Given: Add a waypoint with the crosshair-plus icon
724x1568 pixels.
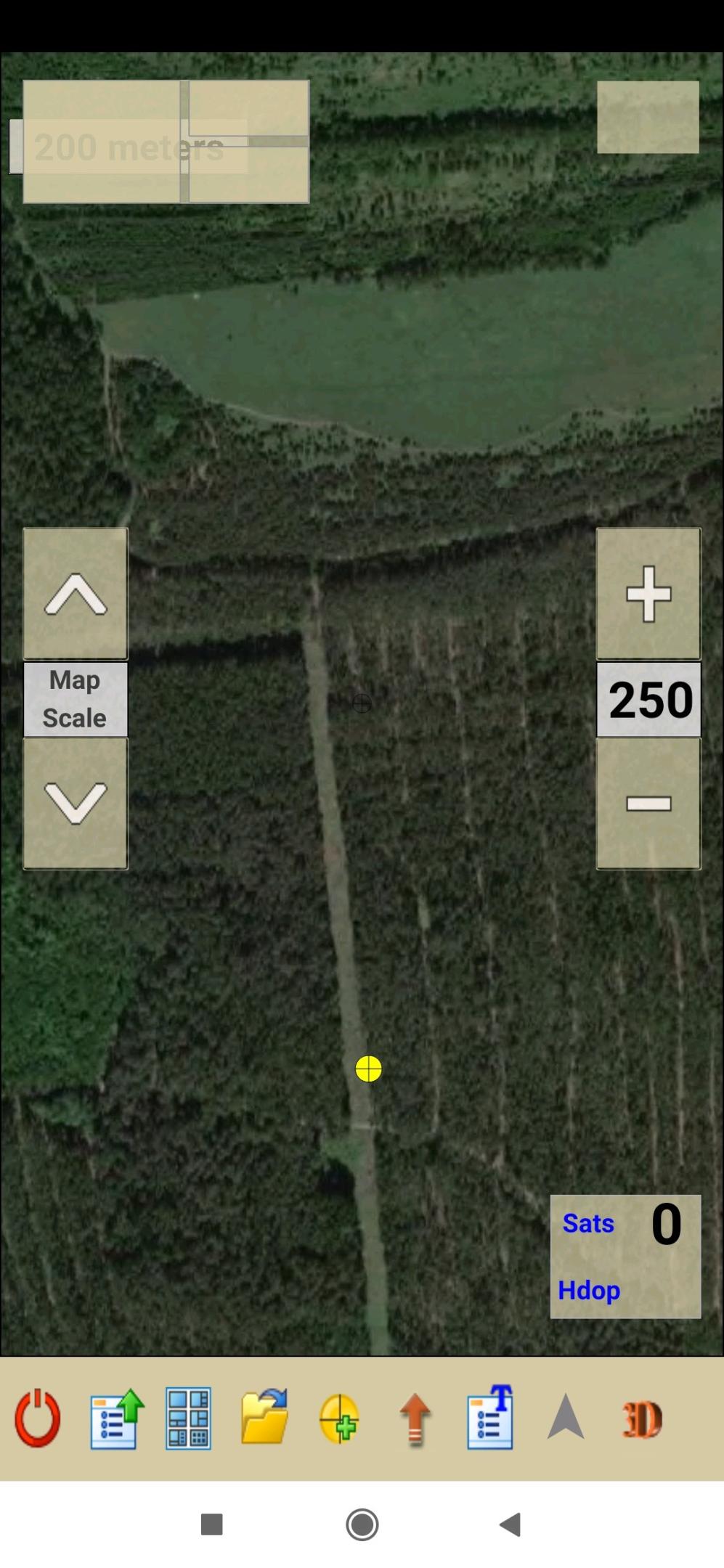Looking at the screenshot, I should click(x=339, y=1418).
